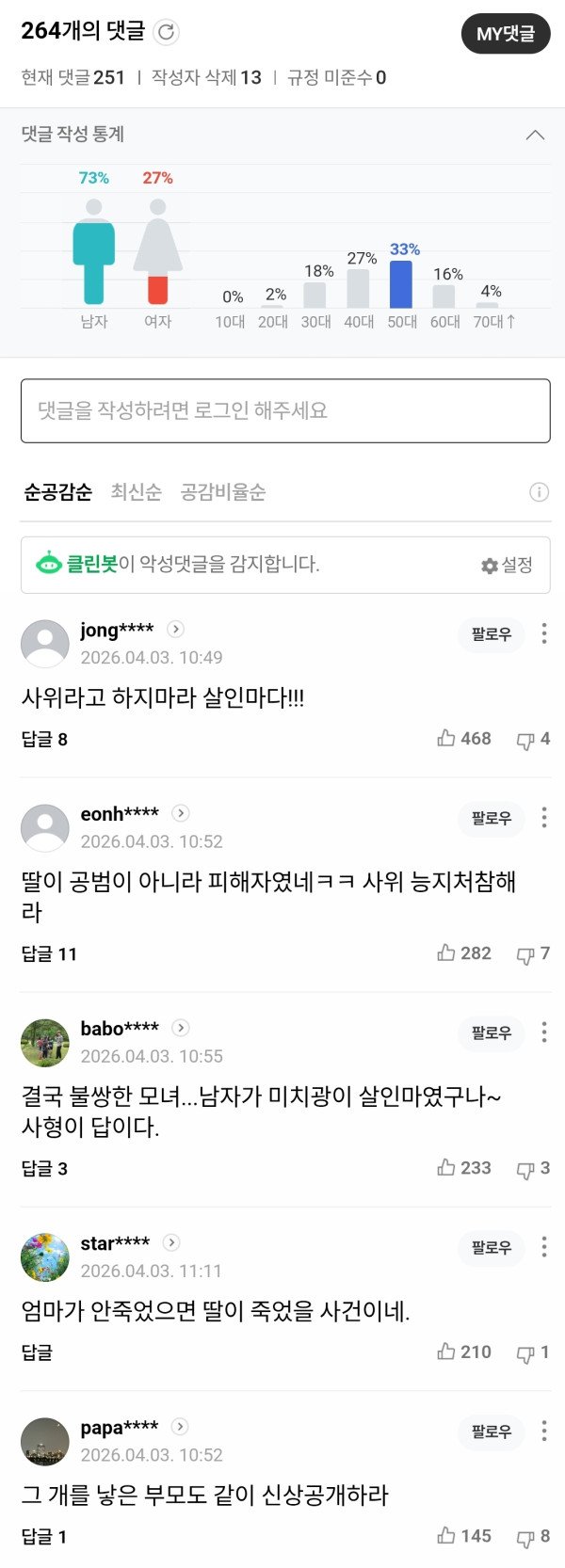Collapse the 댓글 작성 통계 section

click(535, 135)
